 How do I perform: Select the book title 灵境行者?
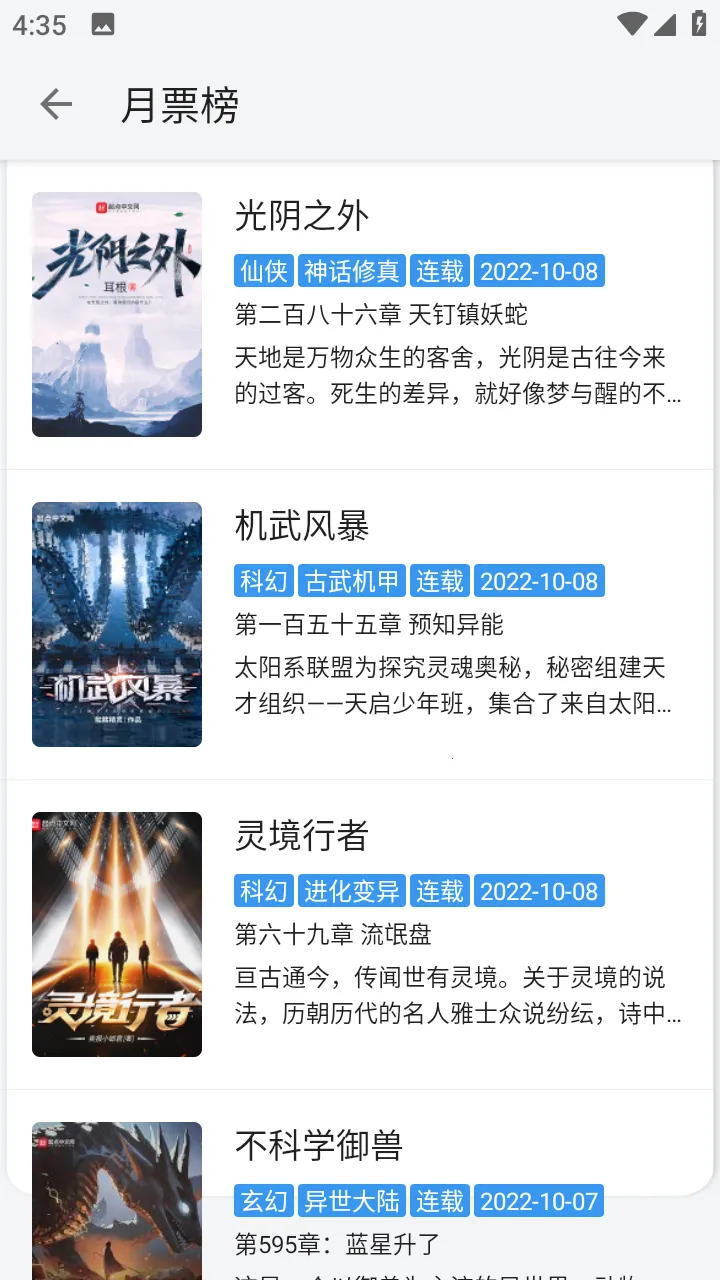tap(301, 836)
